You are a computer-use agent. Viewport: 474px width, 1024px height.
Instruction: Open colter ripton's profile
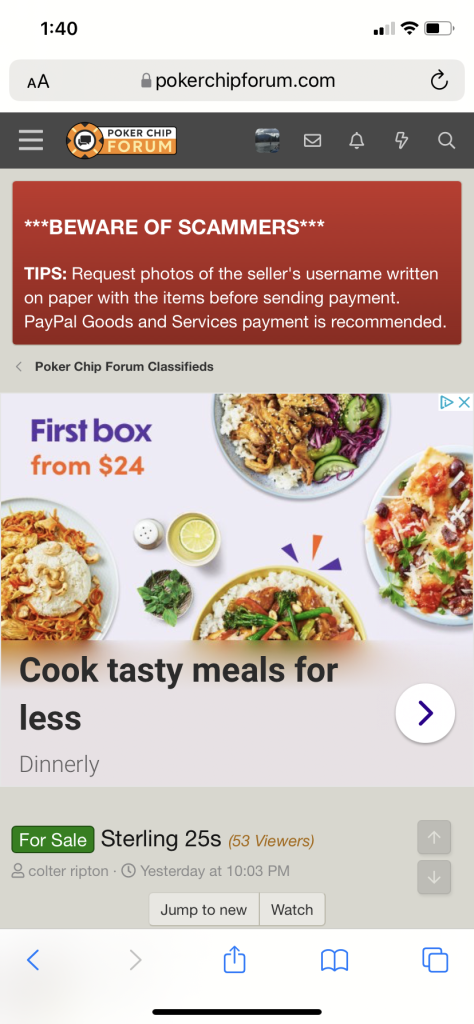tap(68, 871)
